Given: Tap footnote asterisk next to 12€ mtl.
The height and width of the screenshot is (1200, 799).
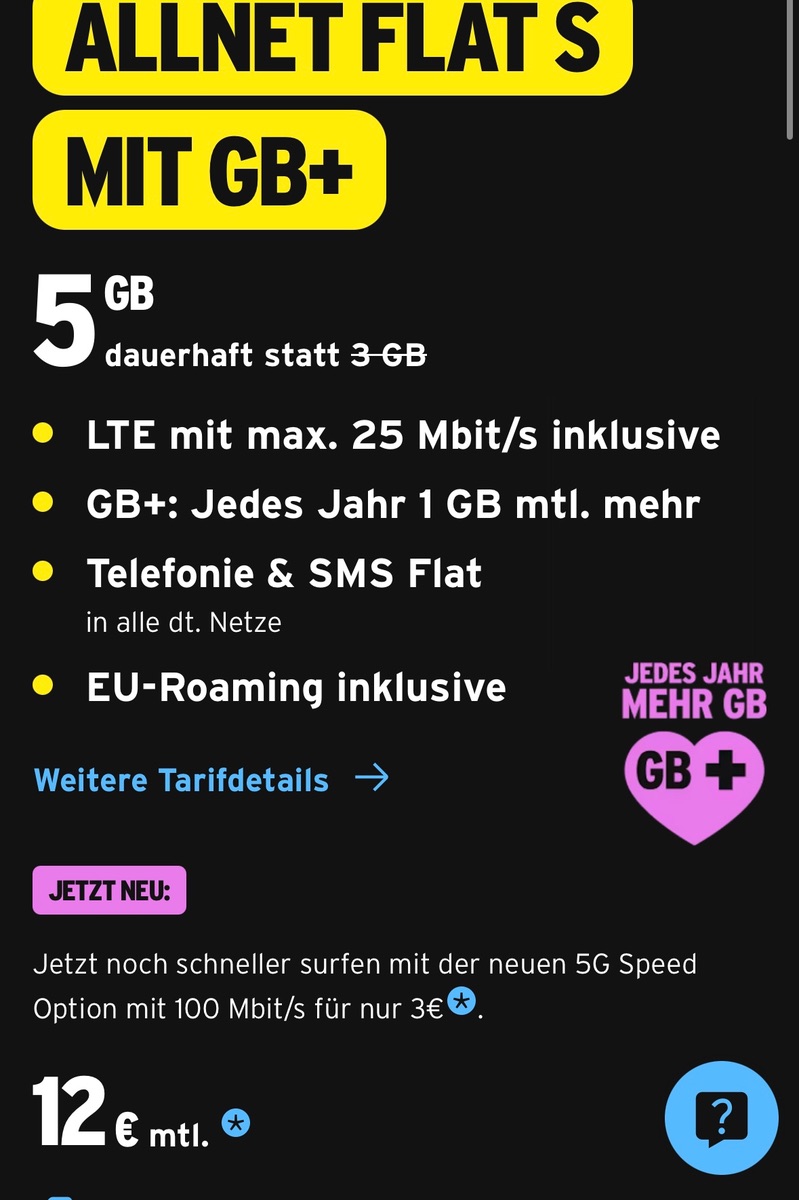Looking at the screenshot, I should 236,1124.
